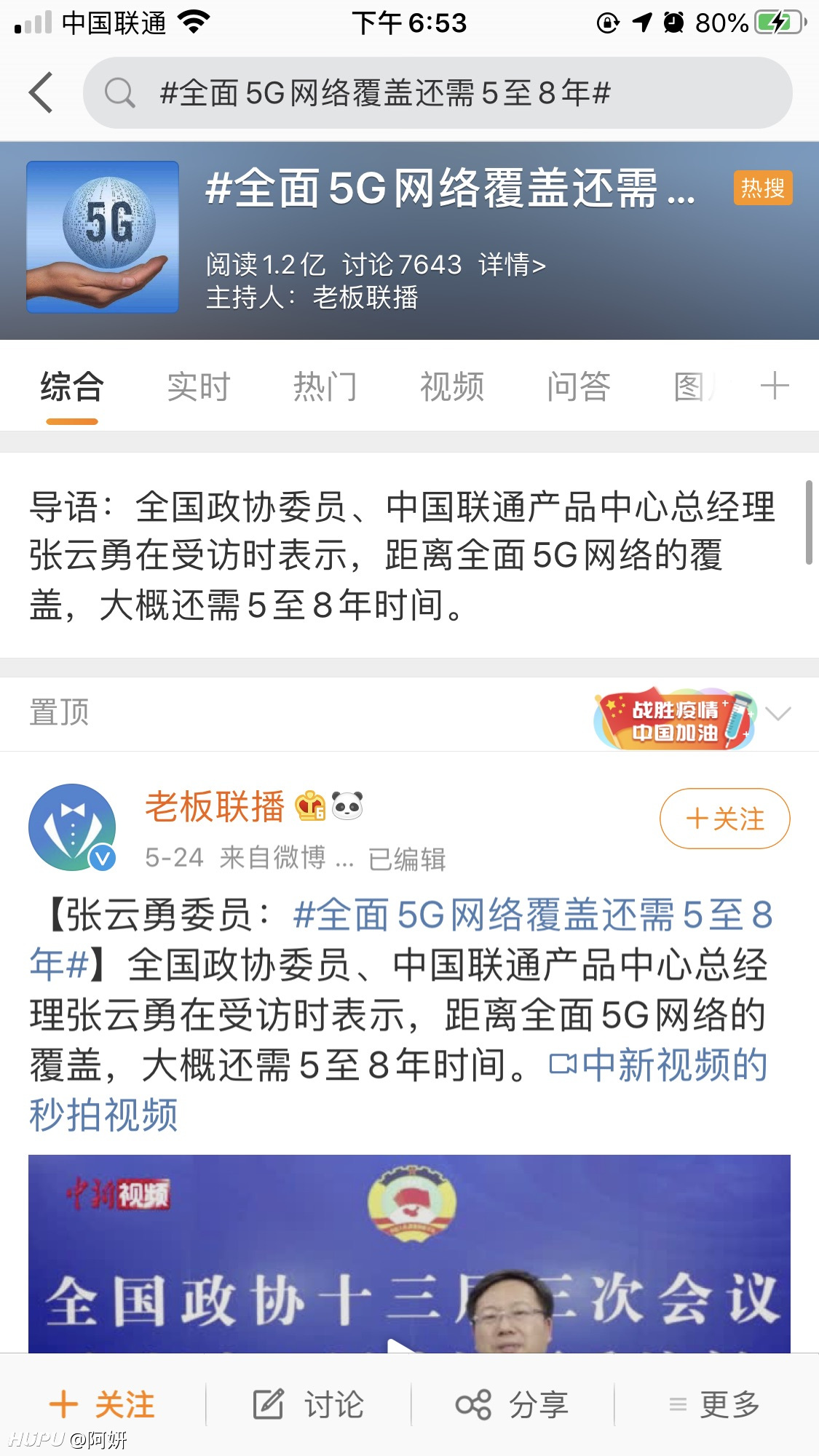
Task: Switch to the 问答 tab
Action: point(579,386)
